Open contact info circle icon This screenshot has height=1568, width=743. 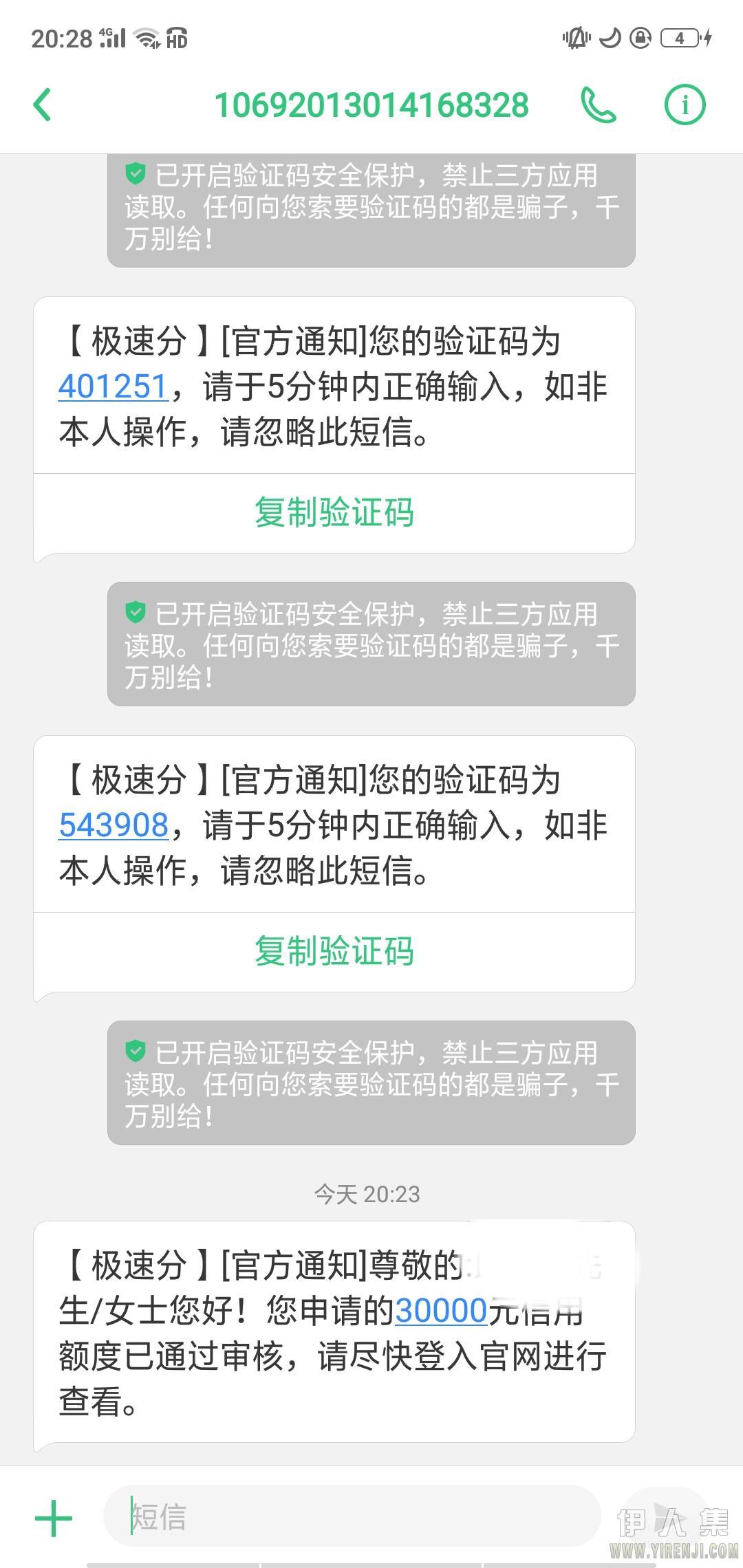(685, 105)
